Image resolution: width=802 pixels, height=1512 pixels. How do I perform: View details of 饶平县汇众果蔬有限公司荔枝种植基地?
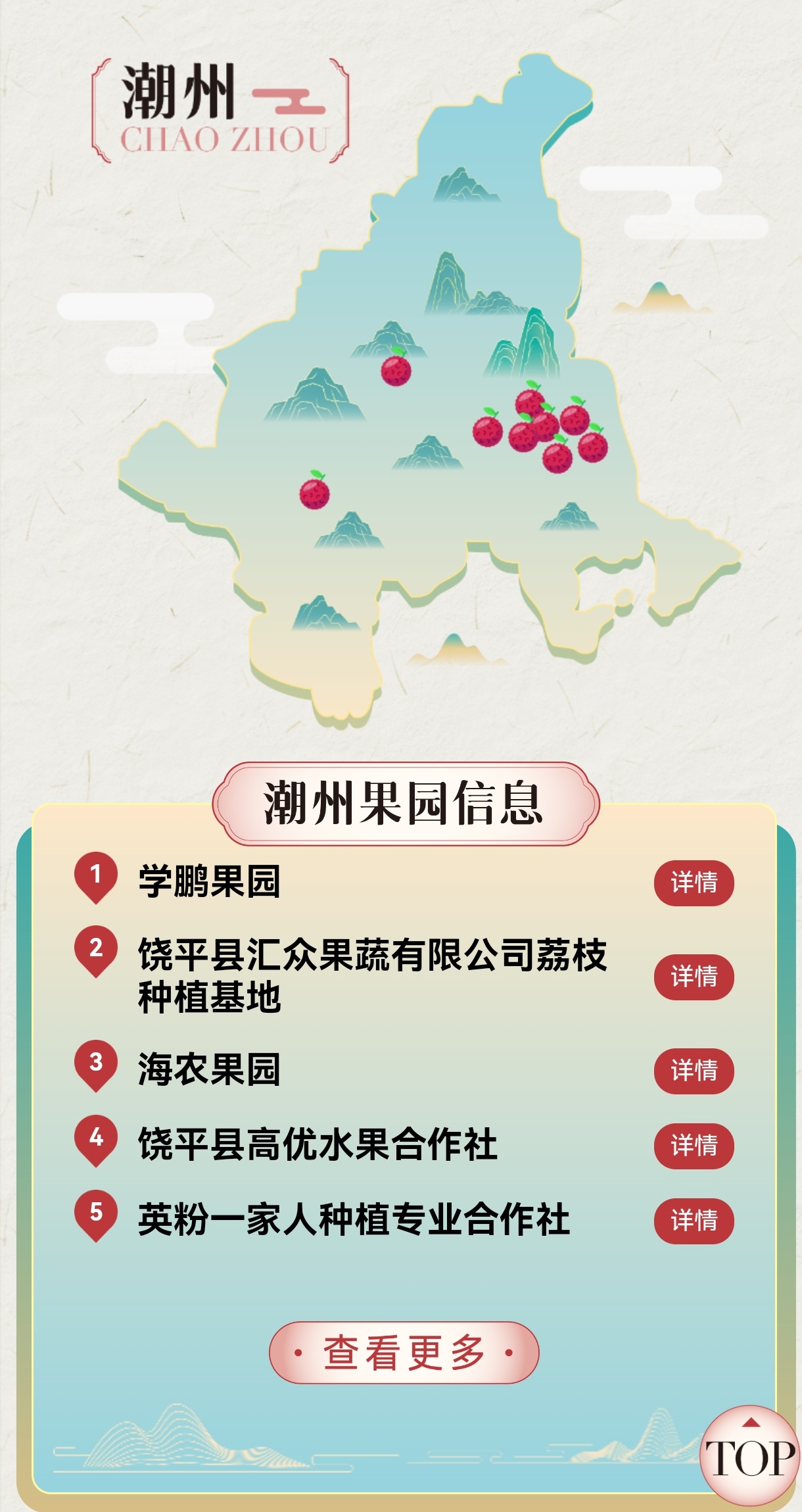[x=694, y=977]
